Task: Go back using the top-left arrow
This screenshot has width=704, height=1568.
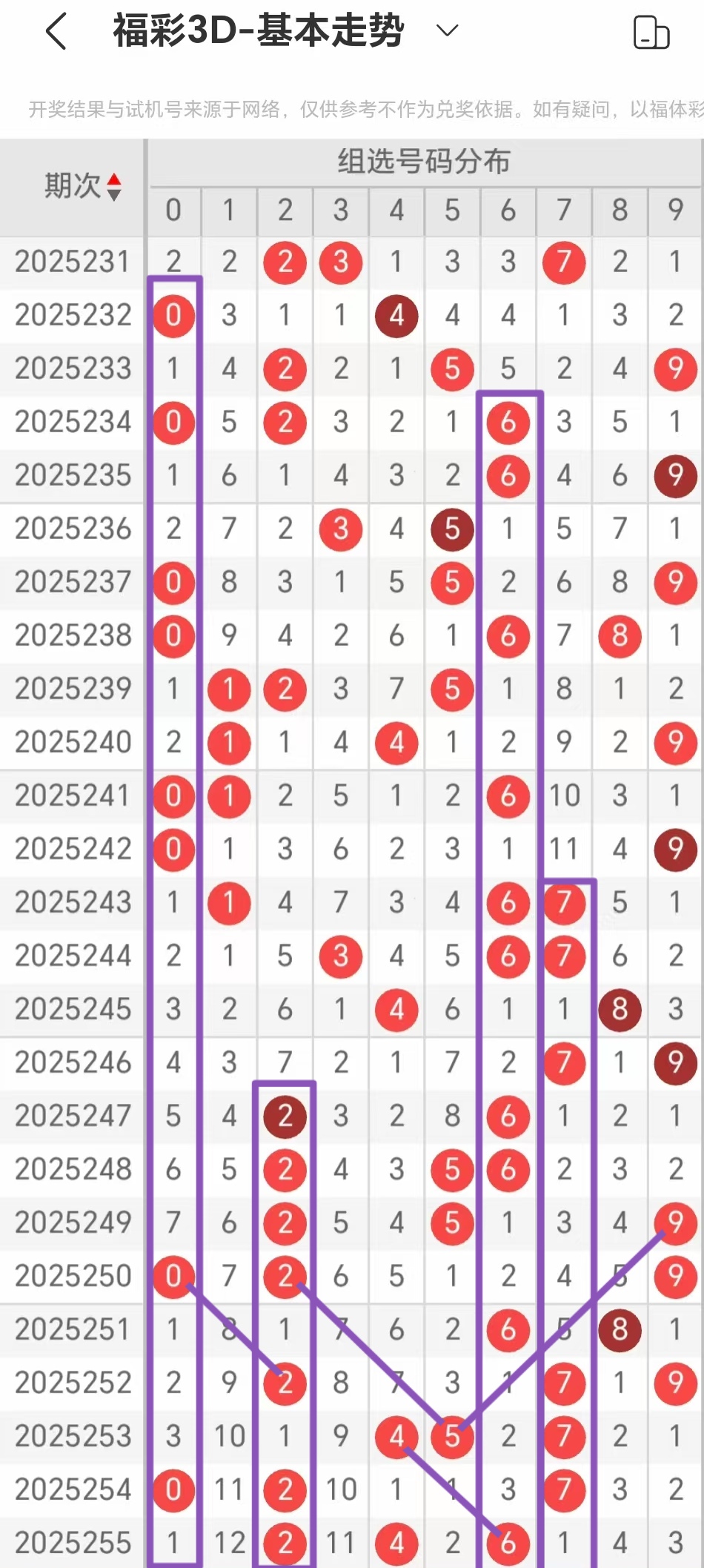Action: [56, 31]
